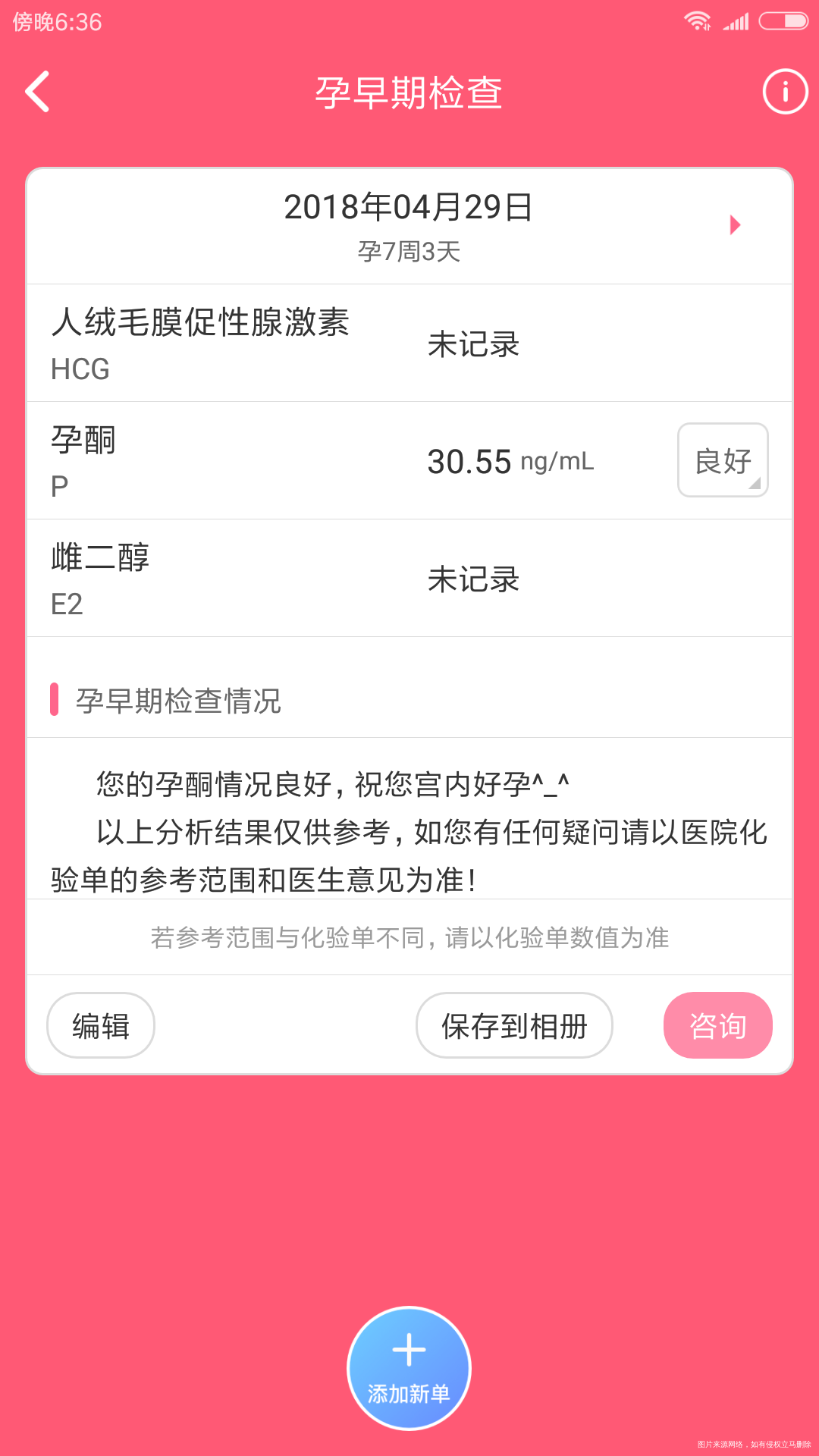The height and width of the screenshot is (1456, 819).
Task: Tap the battery indicator in status bar
Action: tap(783, 21)
